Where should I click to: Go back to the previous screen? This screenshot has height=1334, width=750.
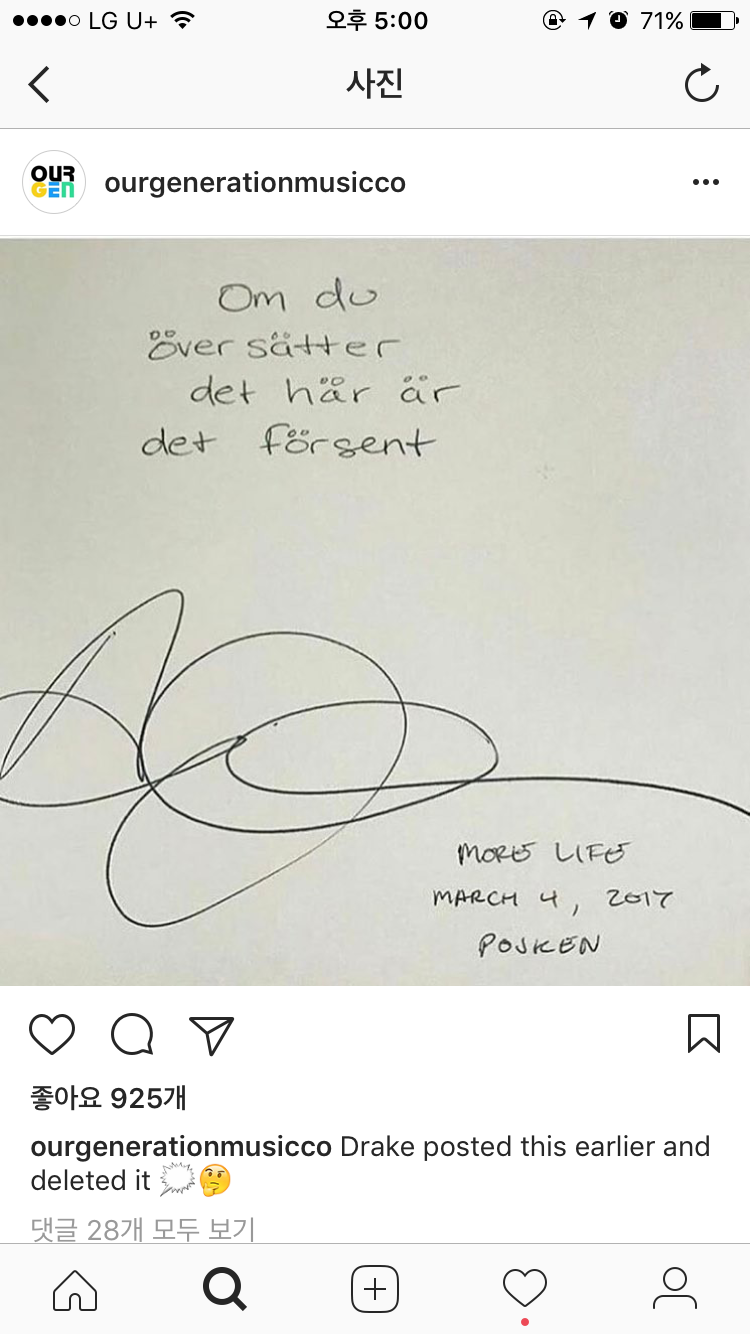click(39, 84)
